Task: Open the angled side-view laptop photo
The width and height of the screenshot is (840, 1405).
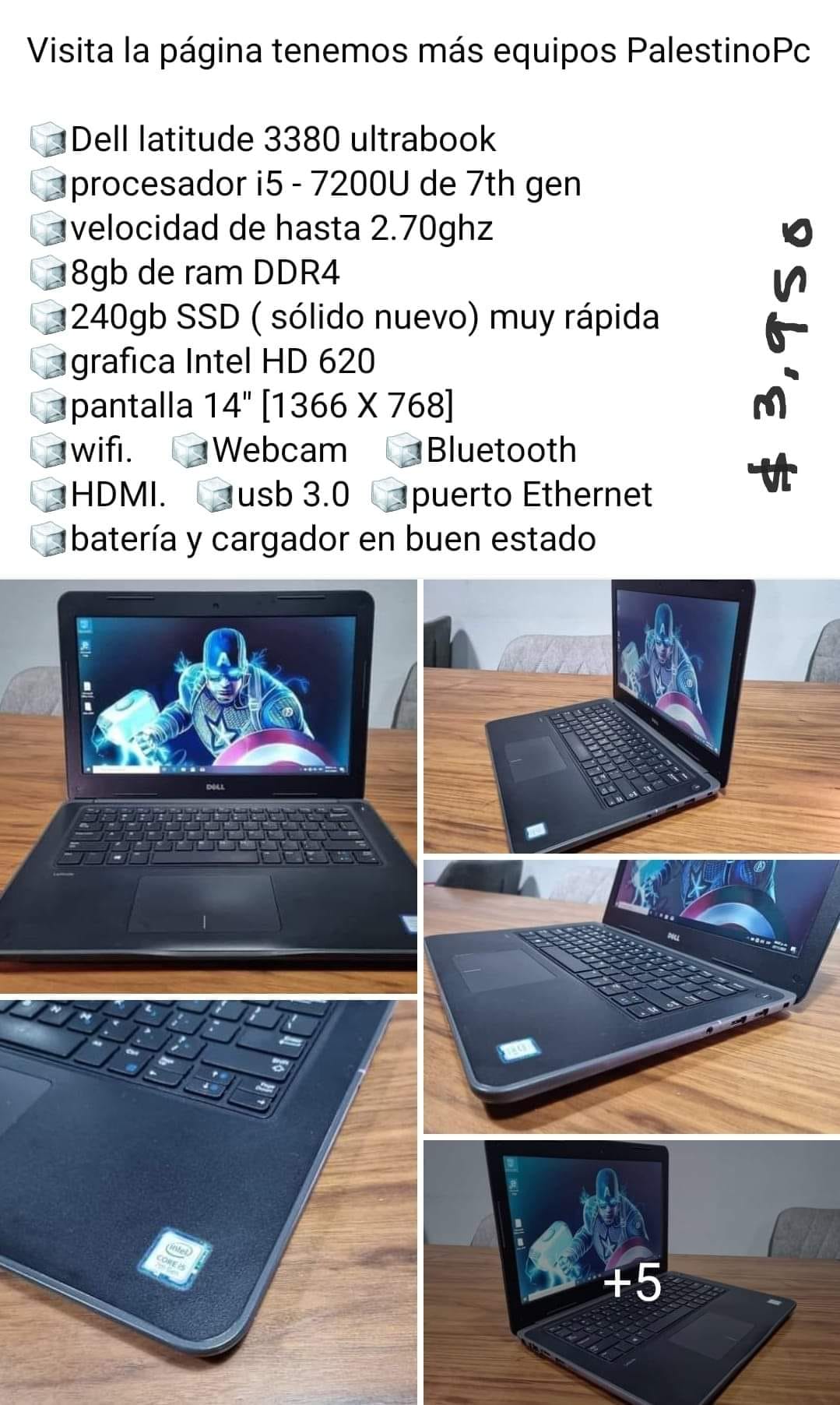Action: [x=631, y=716]
